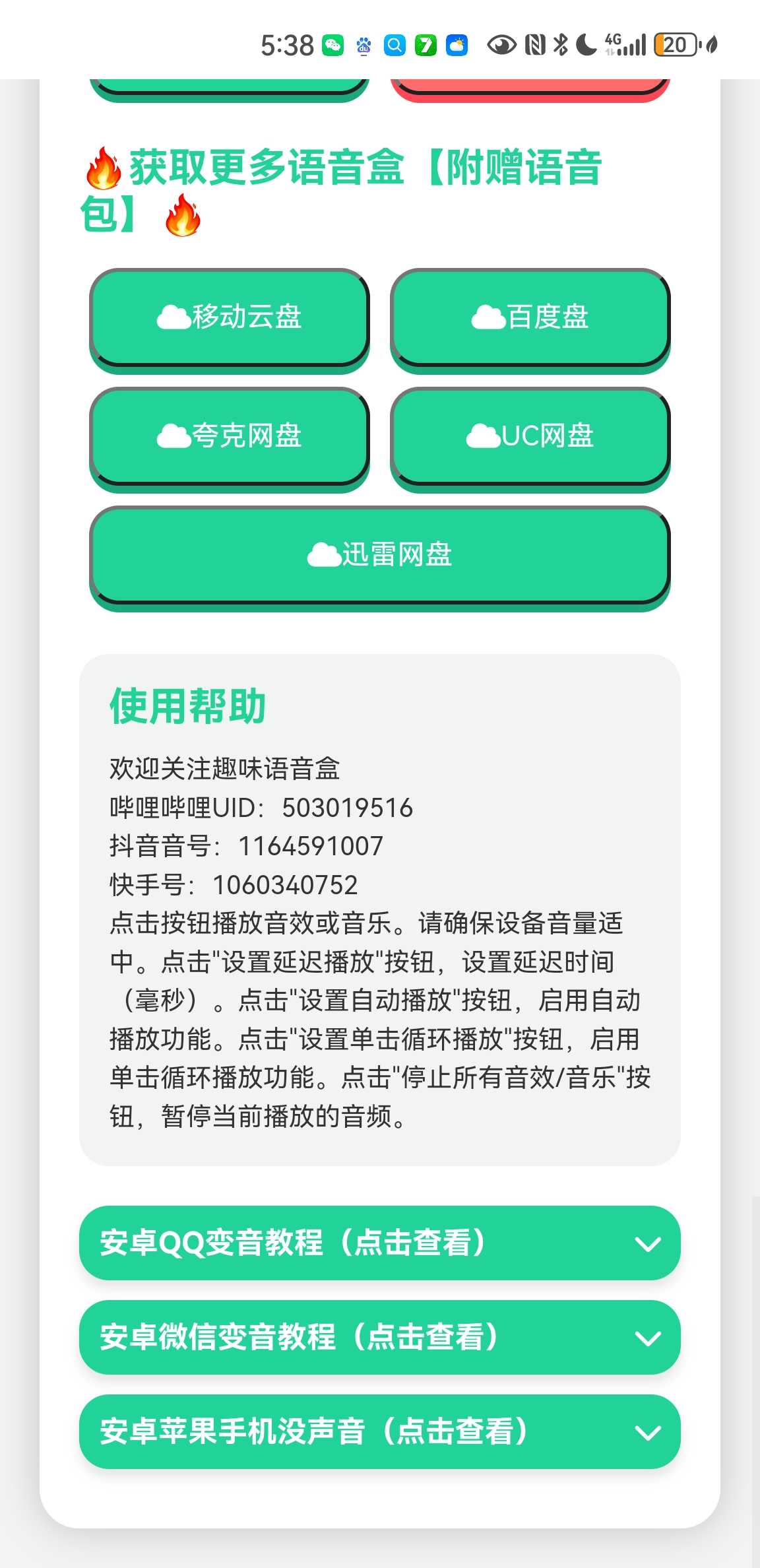Viewport: 760px width, 1568px height.
Task: Expand 安卓苹果手机没声音 section
Action: tap(379, 1431)
